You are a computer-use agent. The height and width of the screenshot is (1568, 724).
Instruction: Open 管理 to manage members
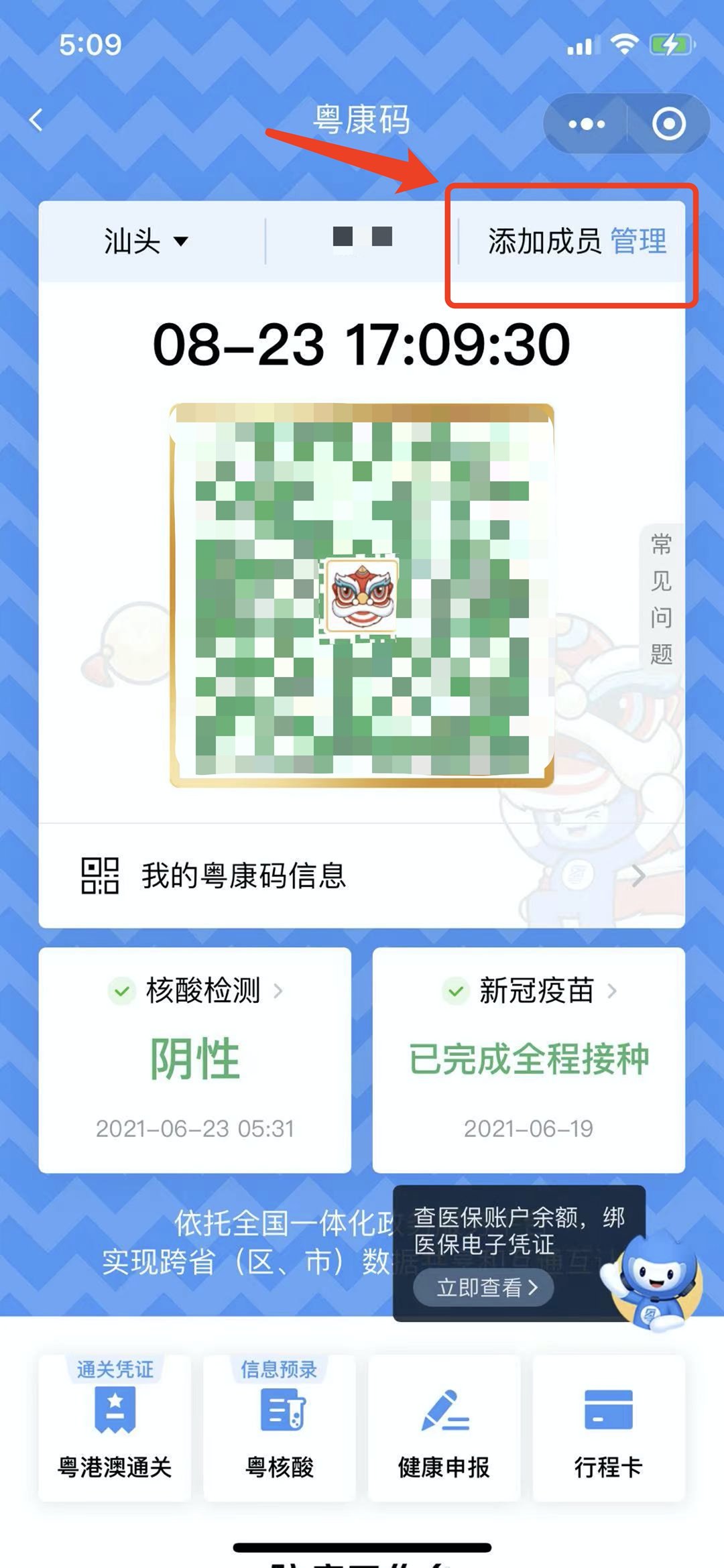pos(638,241)
